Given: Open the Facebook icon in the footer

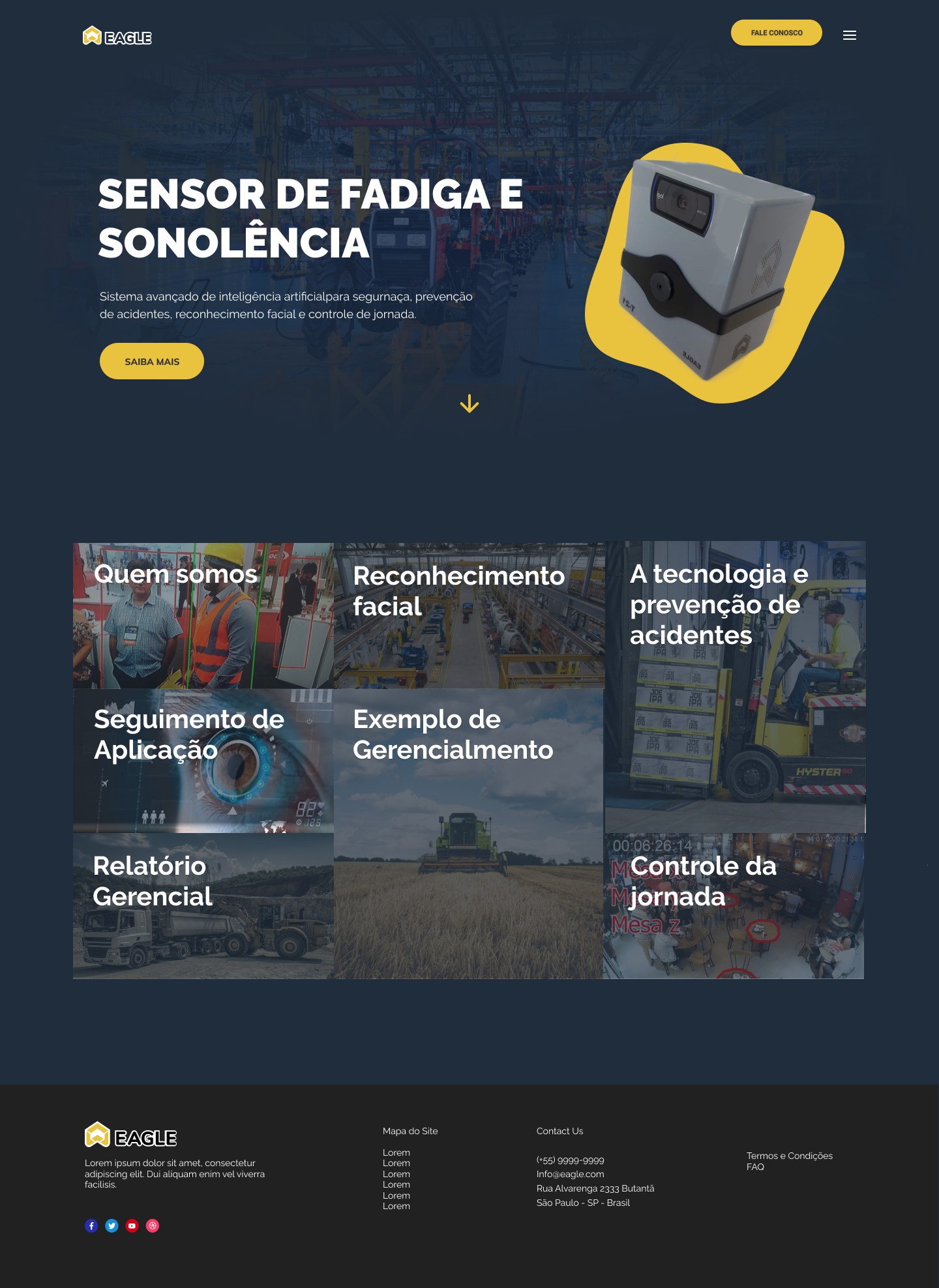Looking at the screenshot, I should click(91, 1225).
